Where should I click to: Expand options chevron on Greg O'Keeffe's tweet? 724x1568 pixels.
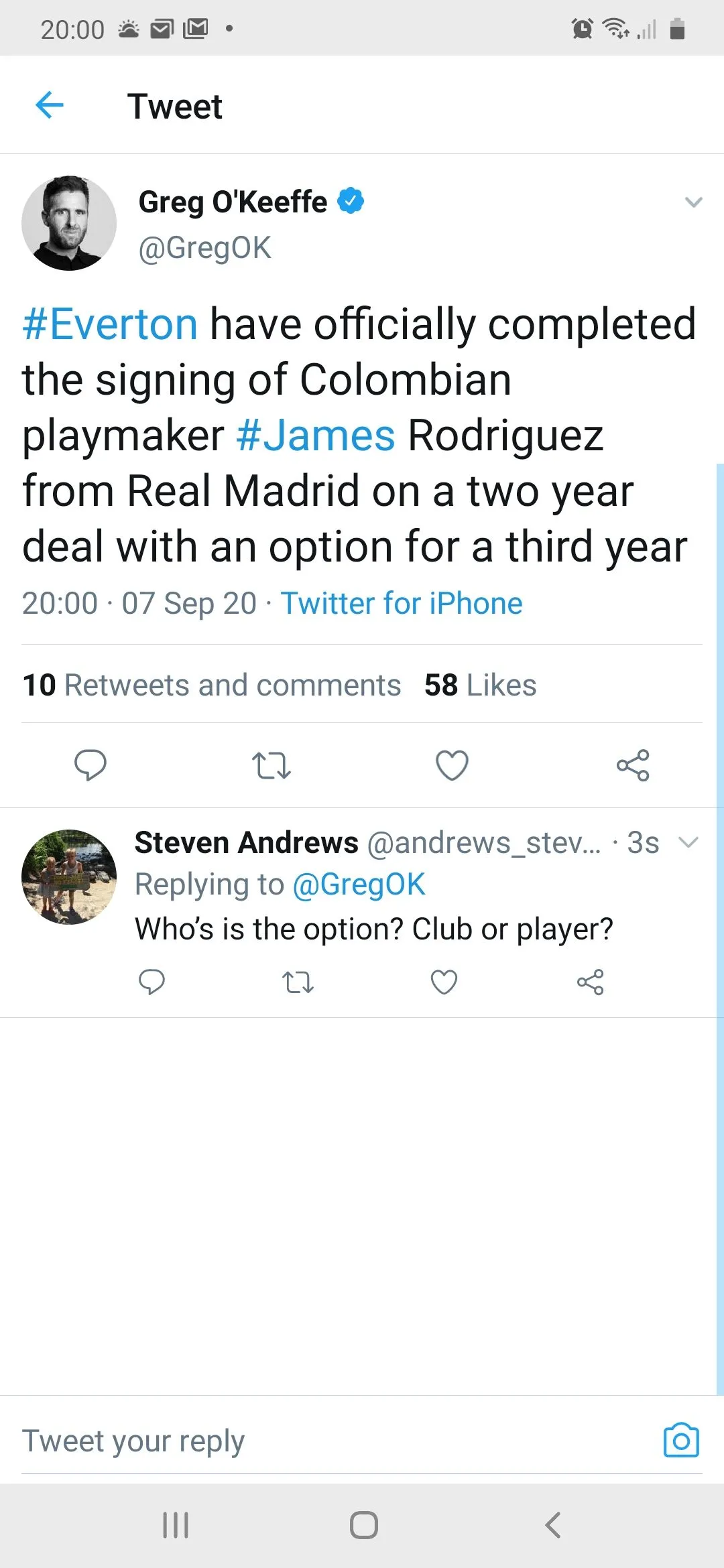693,202
